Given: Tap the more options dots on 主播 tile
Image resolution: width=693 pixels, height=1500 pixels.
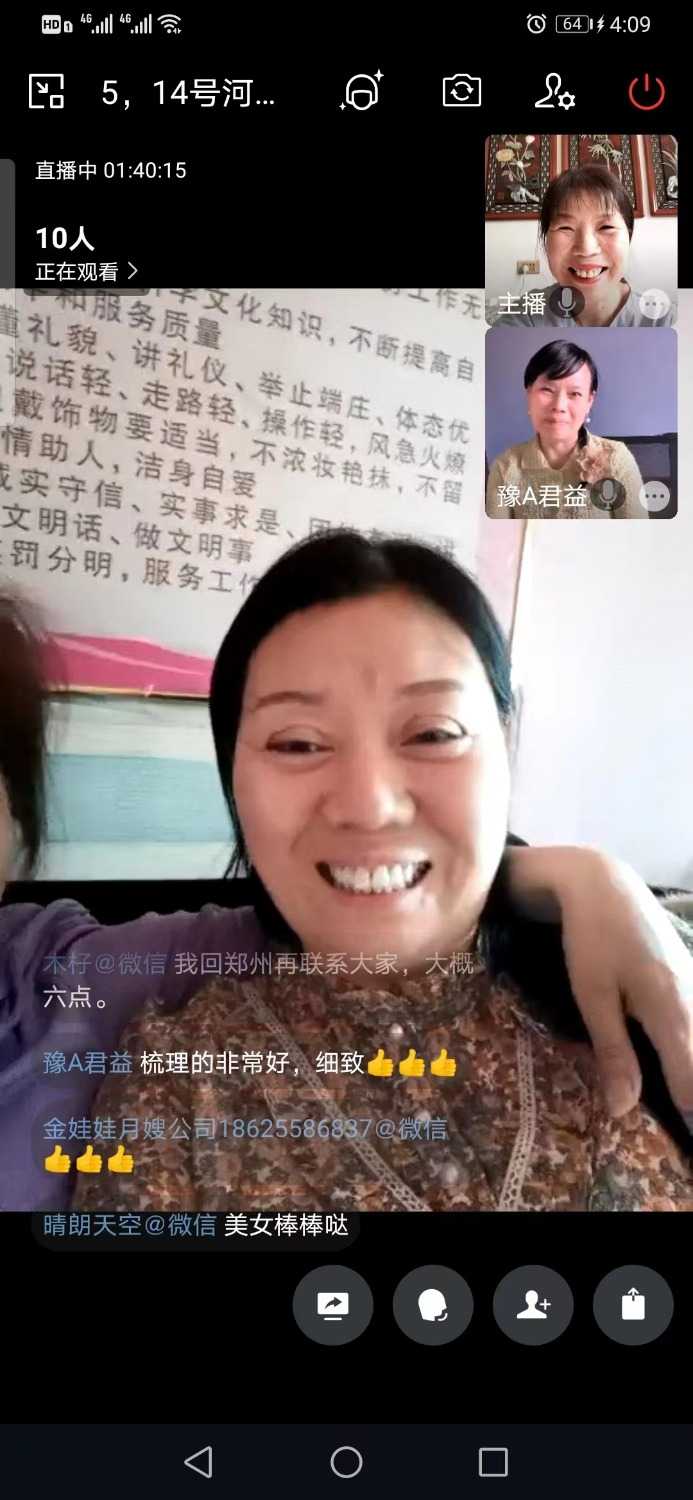Looking at the screenshot, I should [654, 303].
